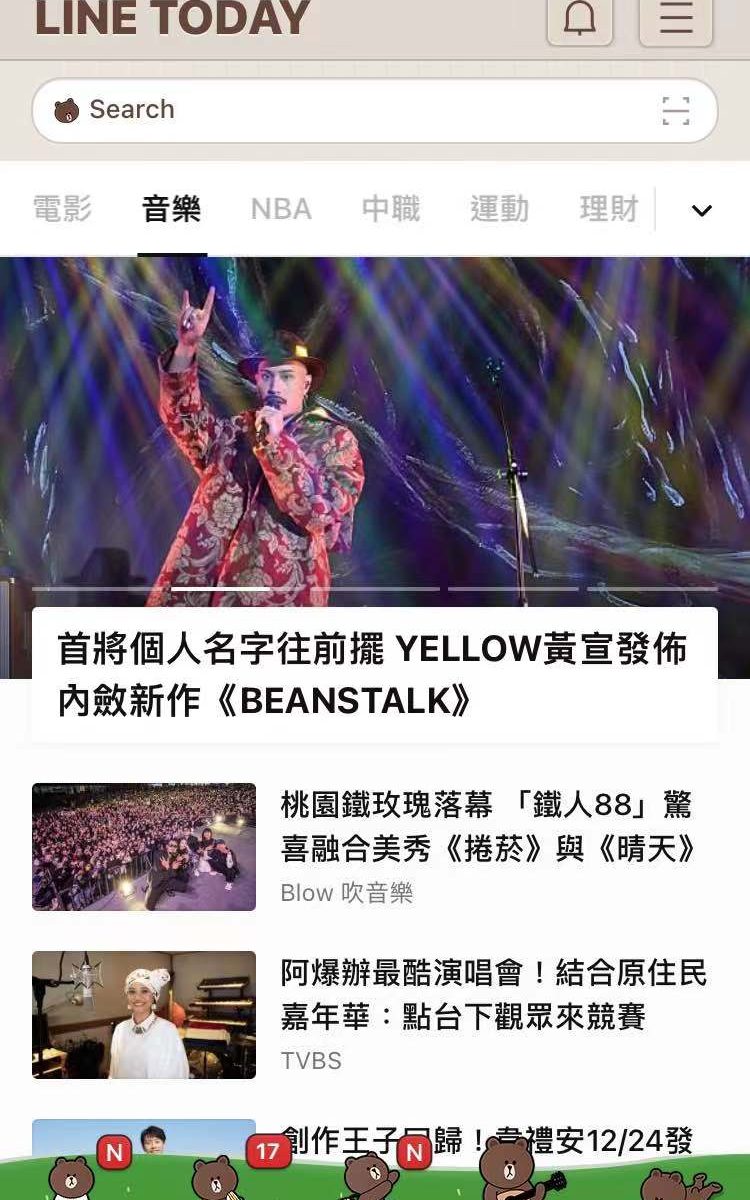Viewport: 750px width, 1200px height.
Task: Expand the category list chevron
Action: tap(702, 210)
